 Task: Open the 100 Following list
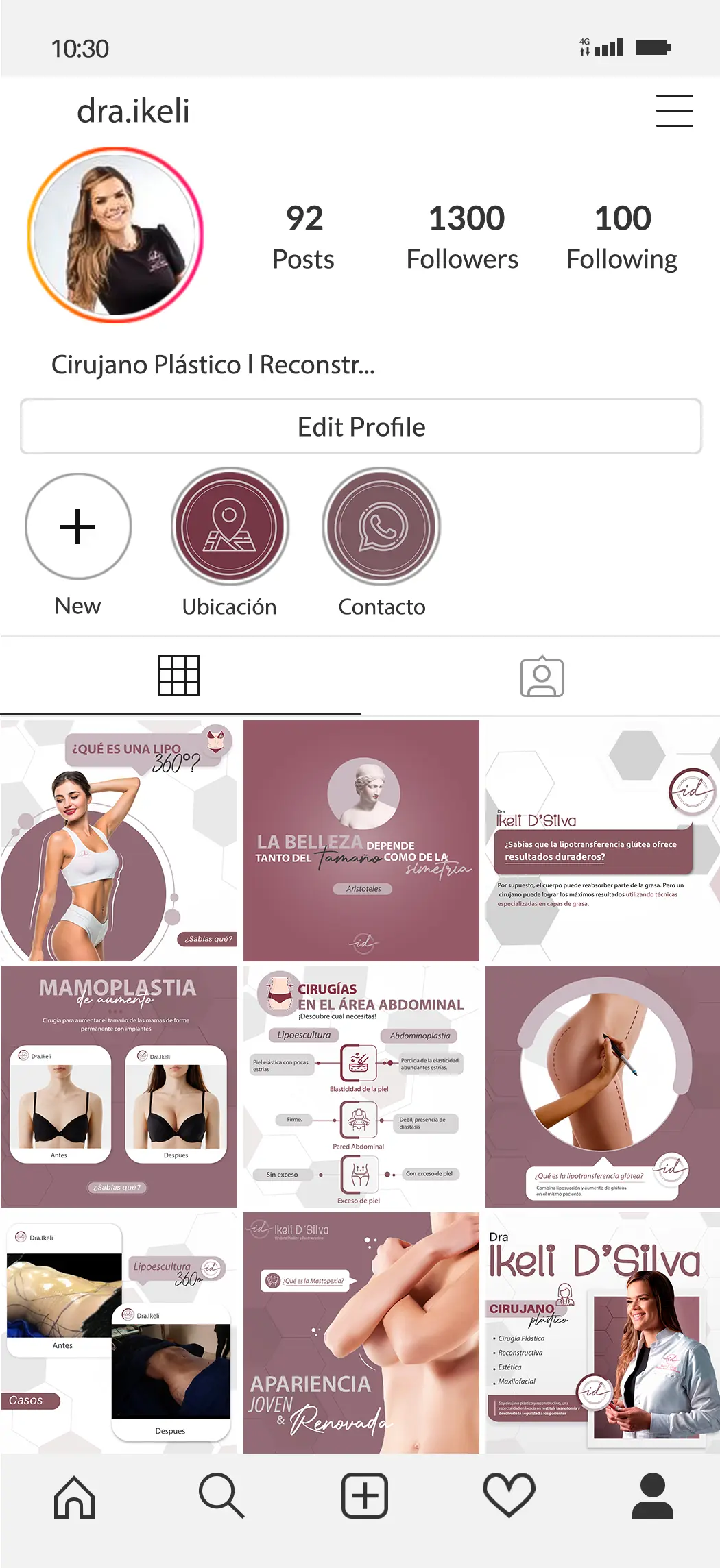622,236
